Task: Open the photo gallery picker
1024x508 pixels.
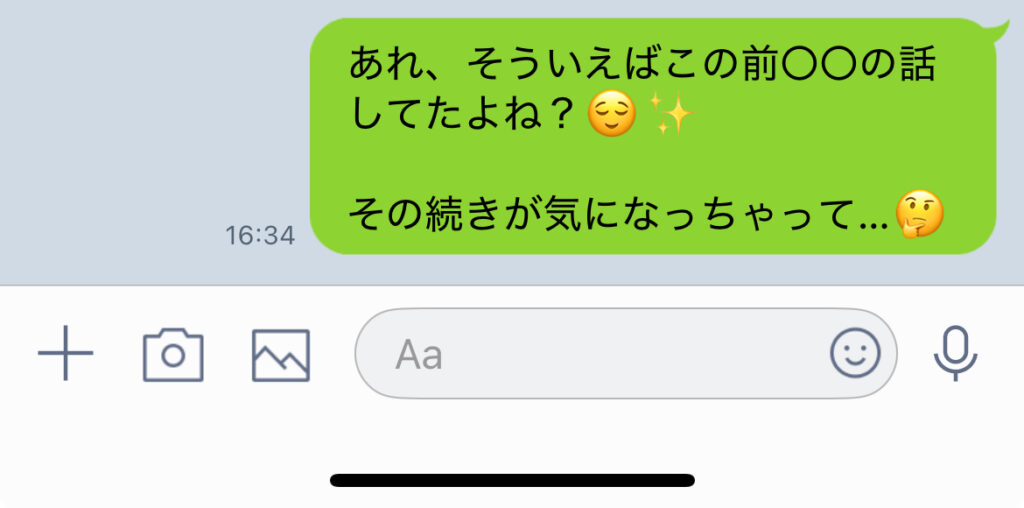Action: point(280,355)
